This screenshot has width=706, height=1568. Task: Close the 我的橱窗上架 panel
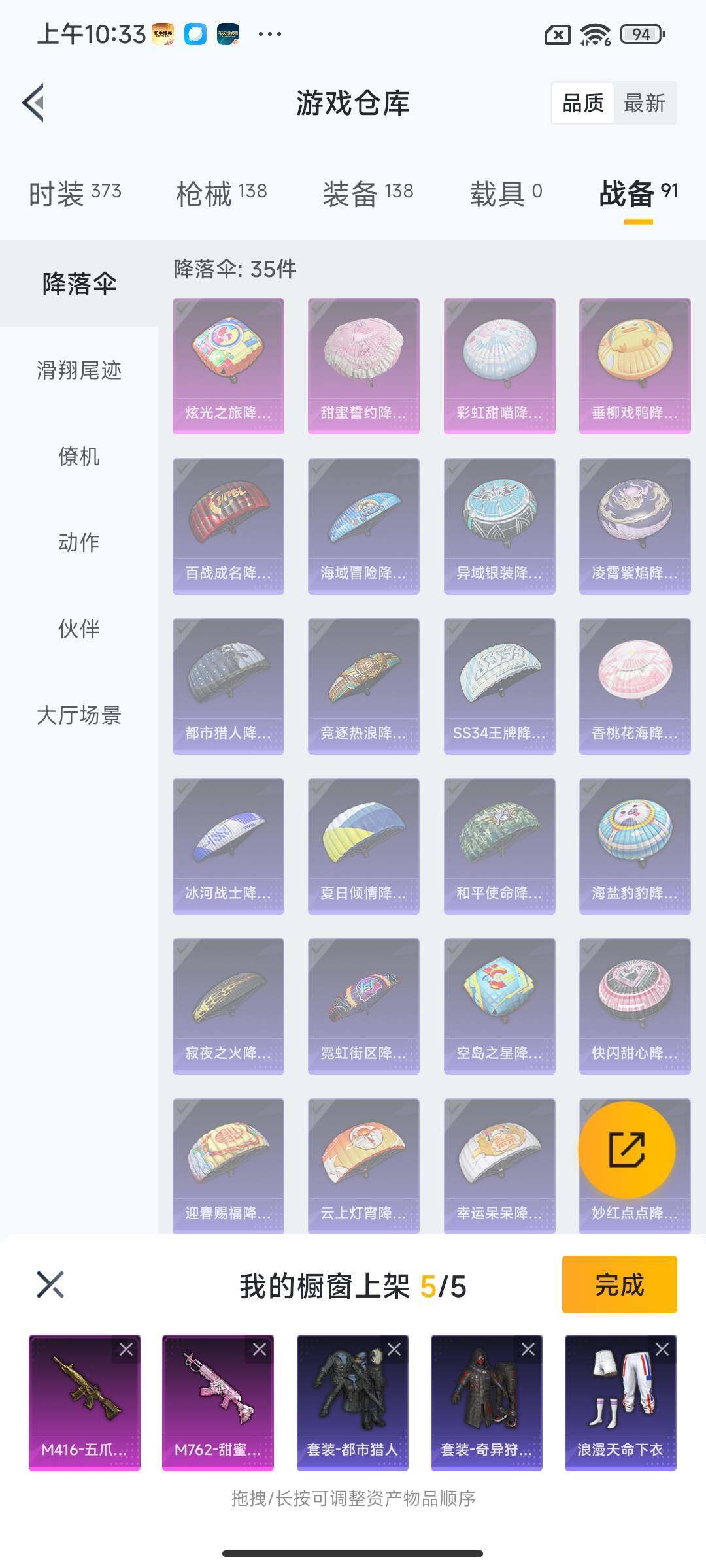click(x=50, y=1284)
